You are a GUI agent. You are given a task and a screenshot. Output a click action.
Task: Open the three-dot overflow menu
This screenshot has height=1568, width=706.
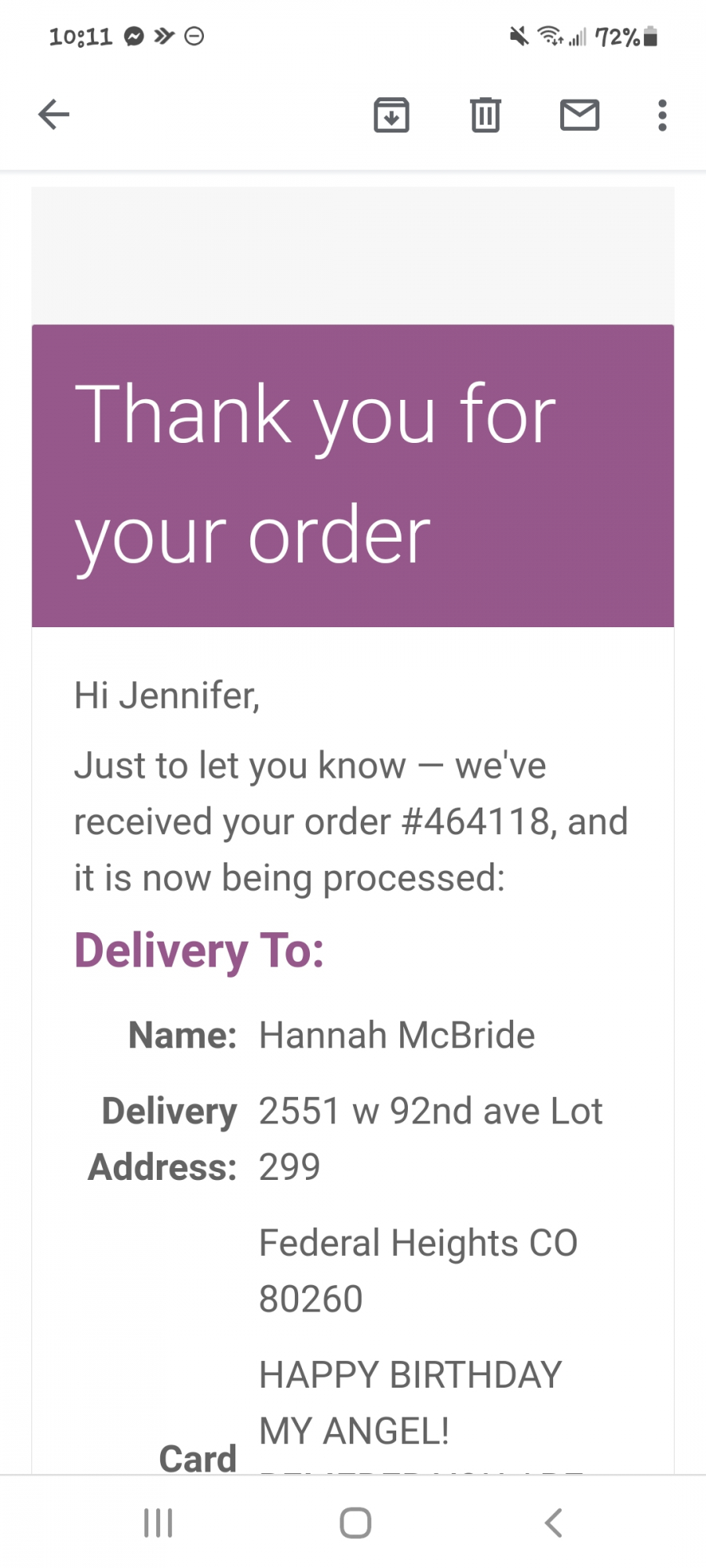(662, 115)
